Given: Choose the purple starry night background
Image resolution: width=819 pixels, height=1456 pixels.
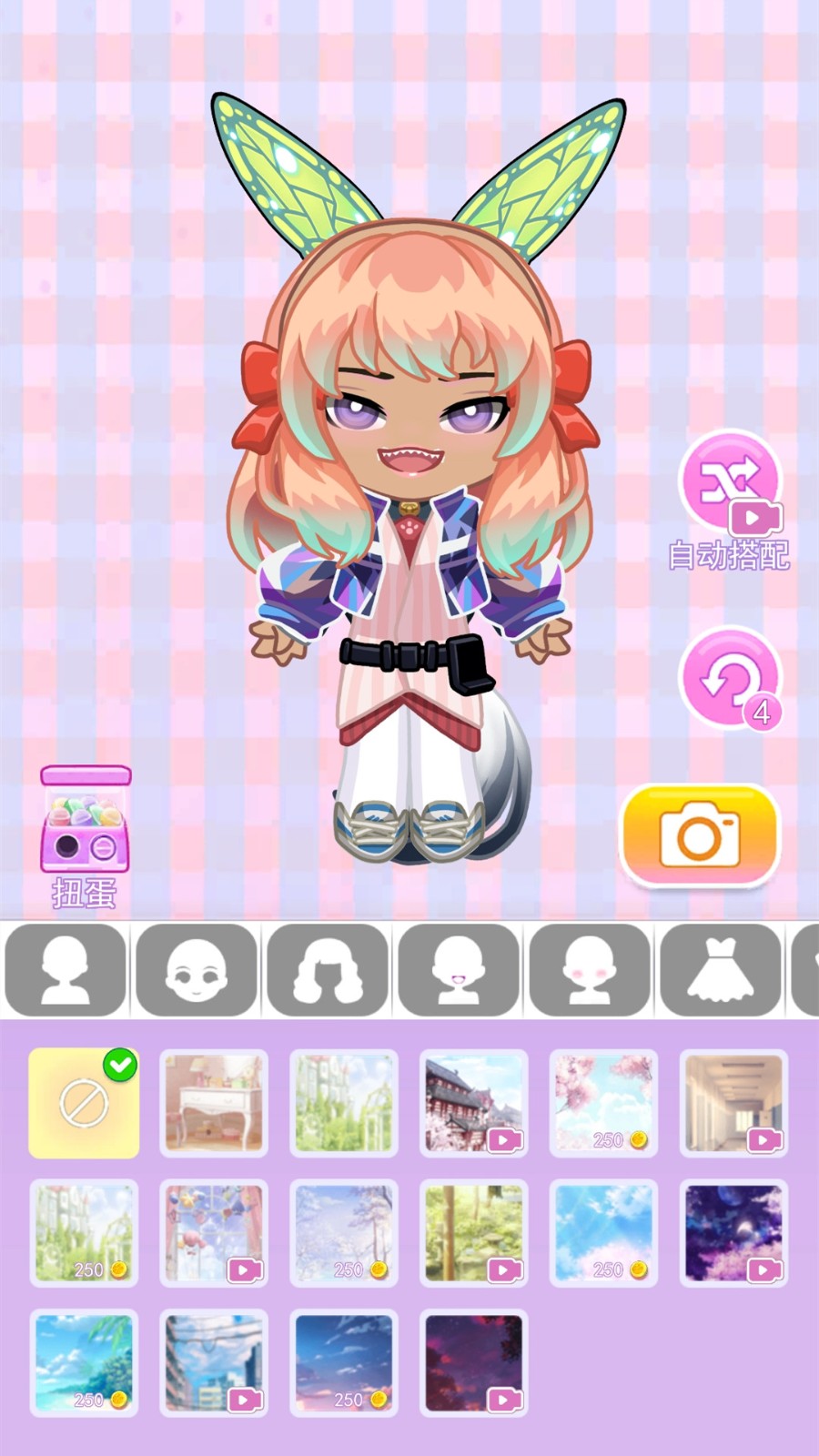Looking at the screenshot, I should (x=733, y=1233).
